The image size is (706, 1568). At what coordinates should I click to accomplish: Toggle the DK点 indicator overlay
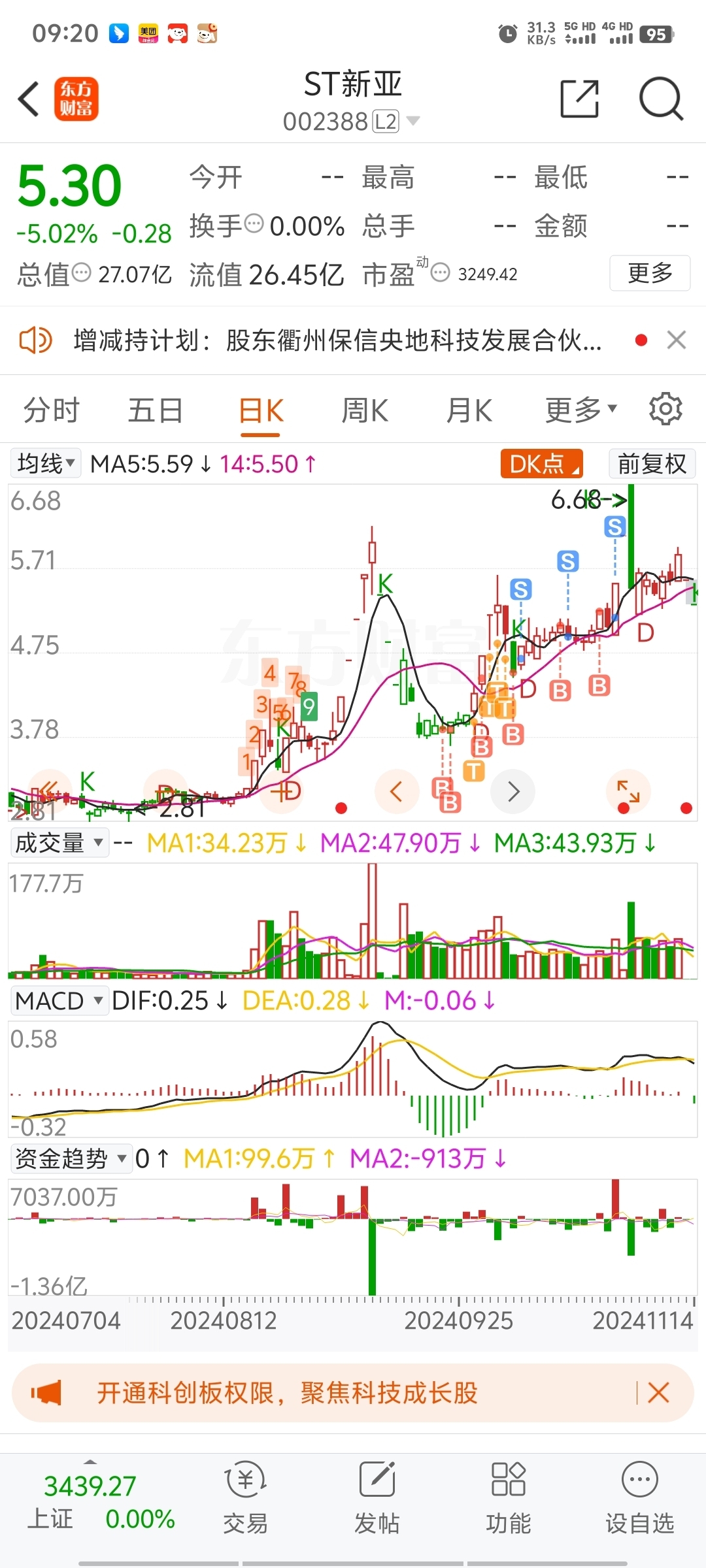(541, 463)
